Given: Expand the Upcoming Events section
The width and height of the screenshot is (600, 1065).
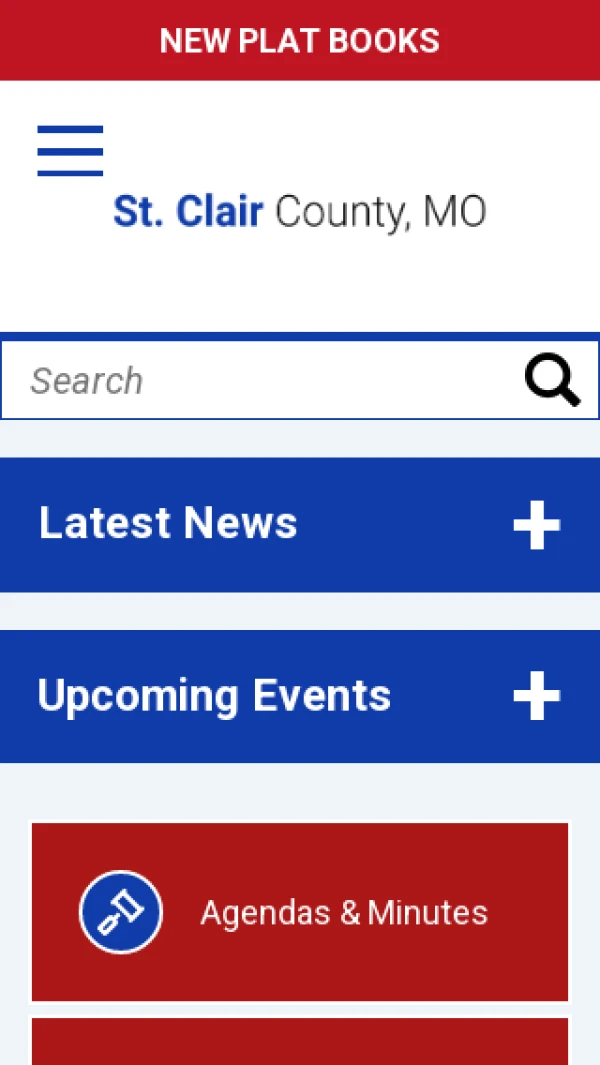Looking at the screenshot, I should (536, 696).
